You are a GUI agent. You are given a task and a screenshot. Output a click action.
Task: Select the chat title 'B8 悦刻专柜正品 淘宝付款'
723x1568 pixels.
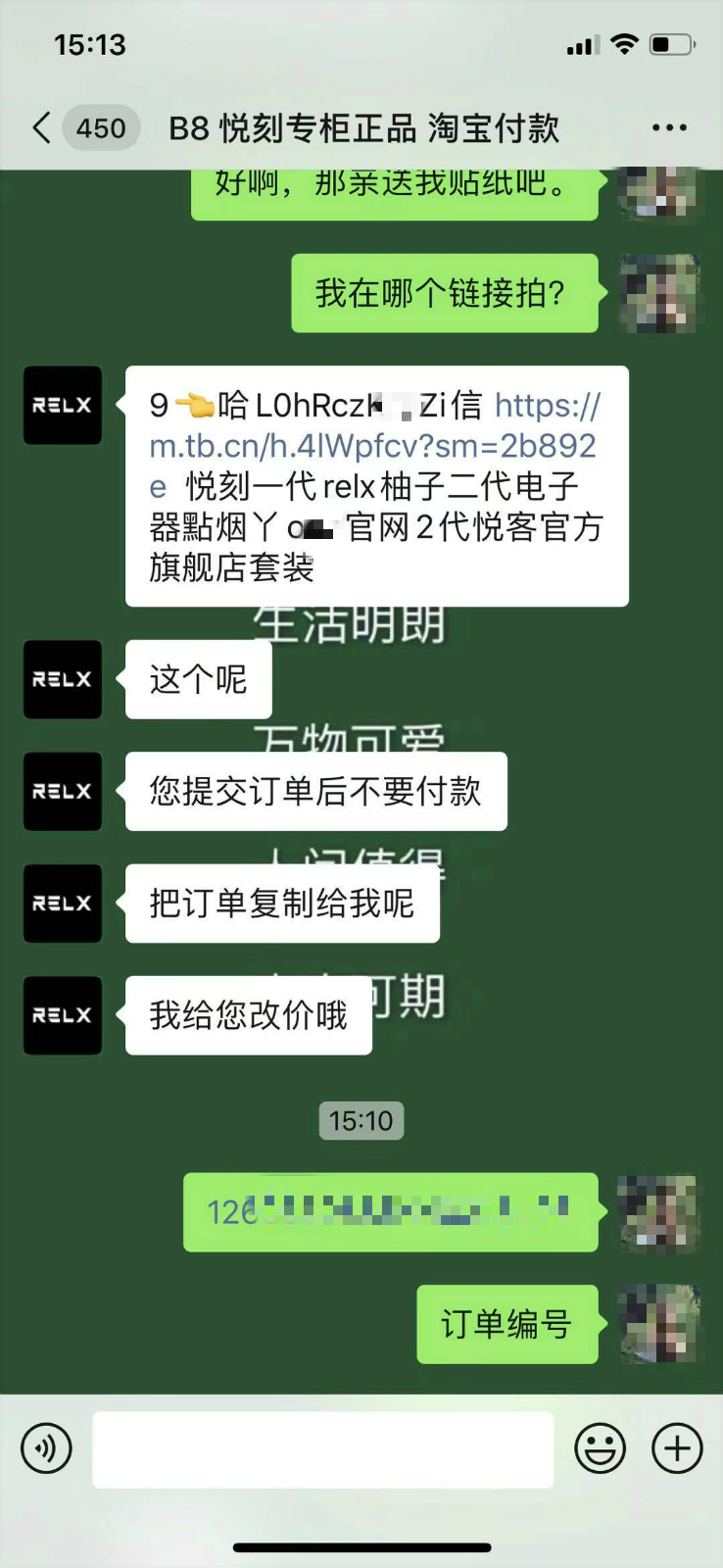[365, 128]
